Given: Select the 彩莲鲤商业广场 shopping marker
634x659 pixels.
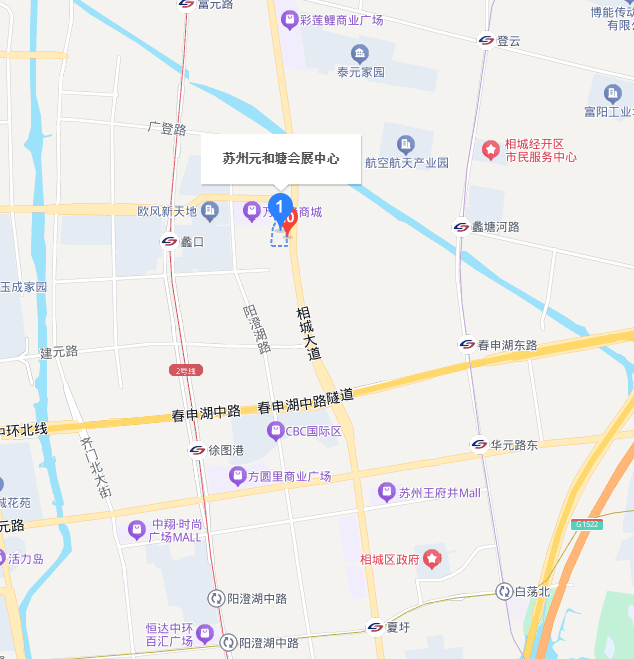Looking at the screenshot, I should 289,20.
